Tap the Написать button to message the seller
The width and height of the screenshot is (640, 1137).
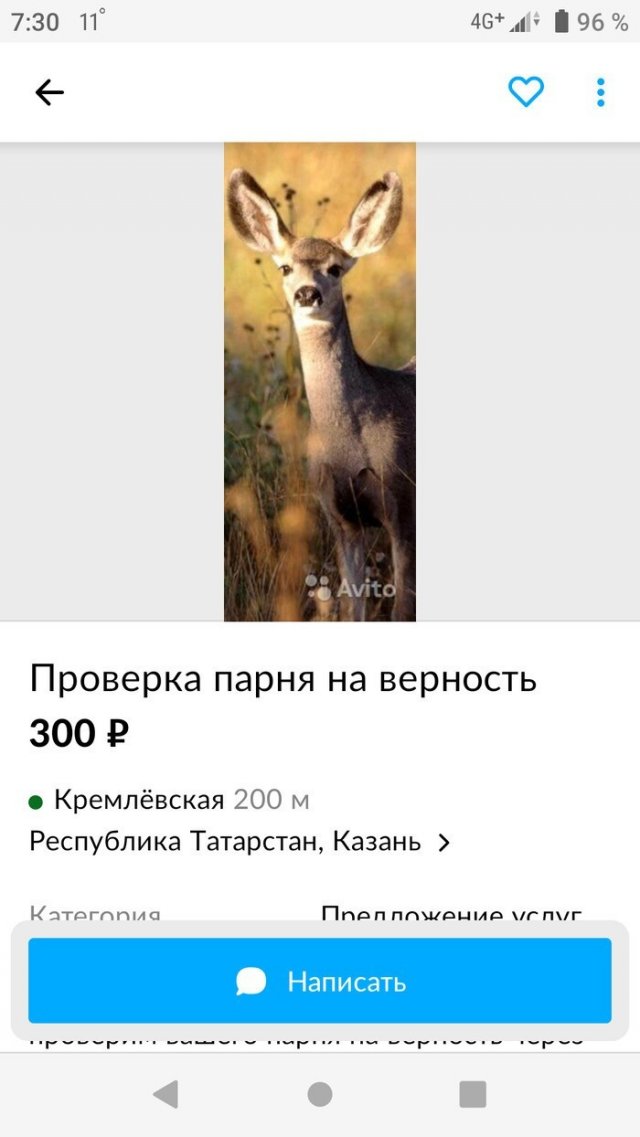pos(320,981)
